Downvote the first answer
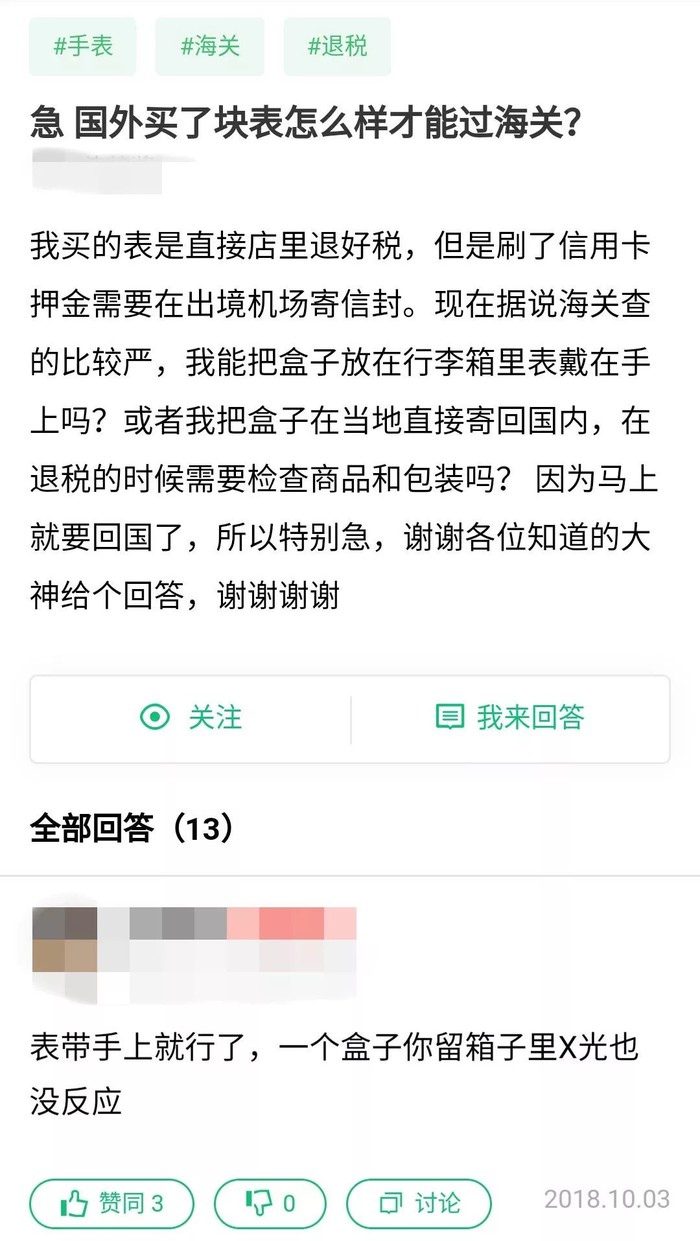This screenshot has height=1241, width=700. pos(270,1203)
